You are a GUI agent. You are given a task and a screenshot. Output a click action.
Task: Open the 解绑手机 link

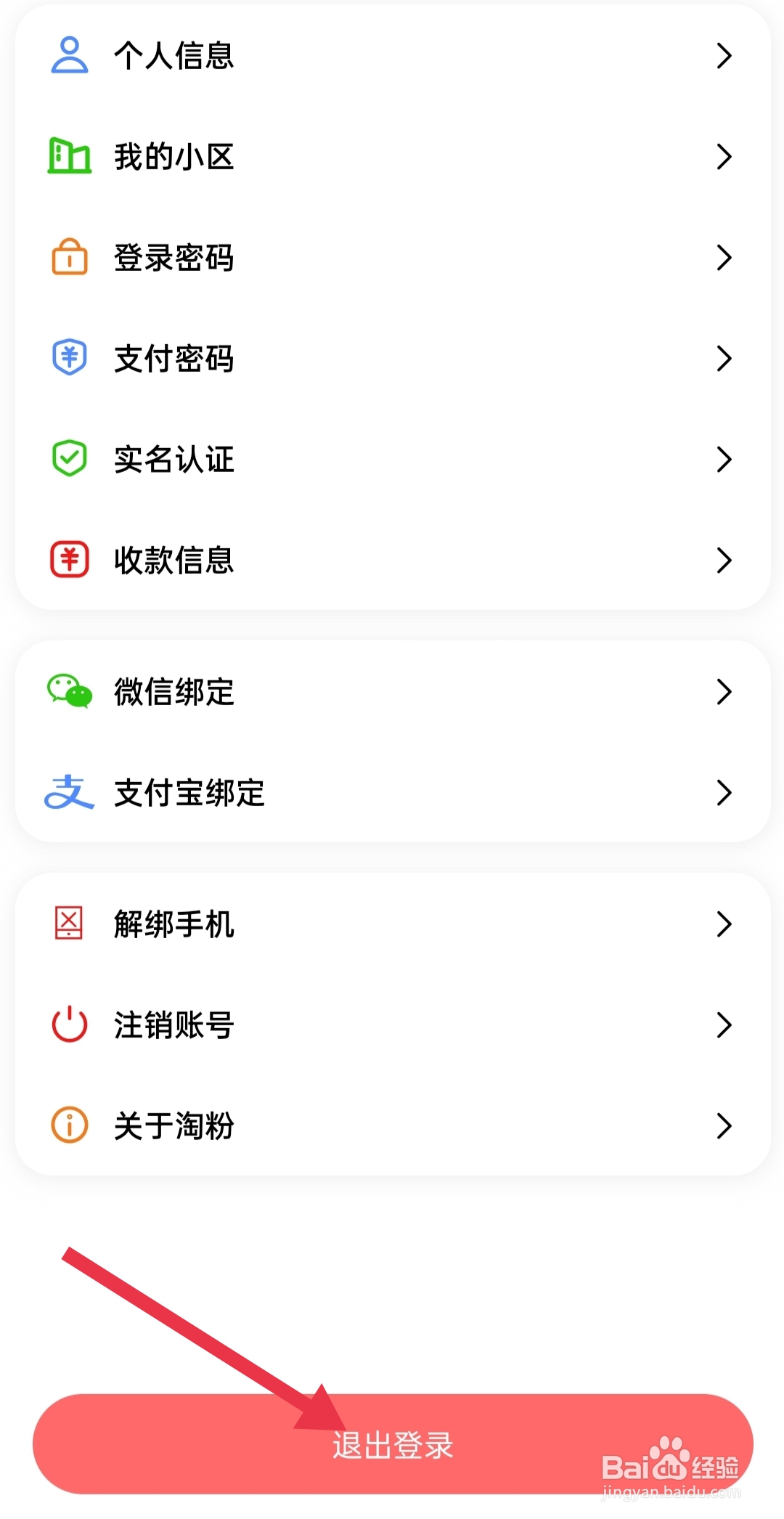click(392, 924)
